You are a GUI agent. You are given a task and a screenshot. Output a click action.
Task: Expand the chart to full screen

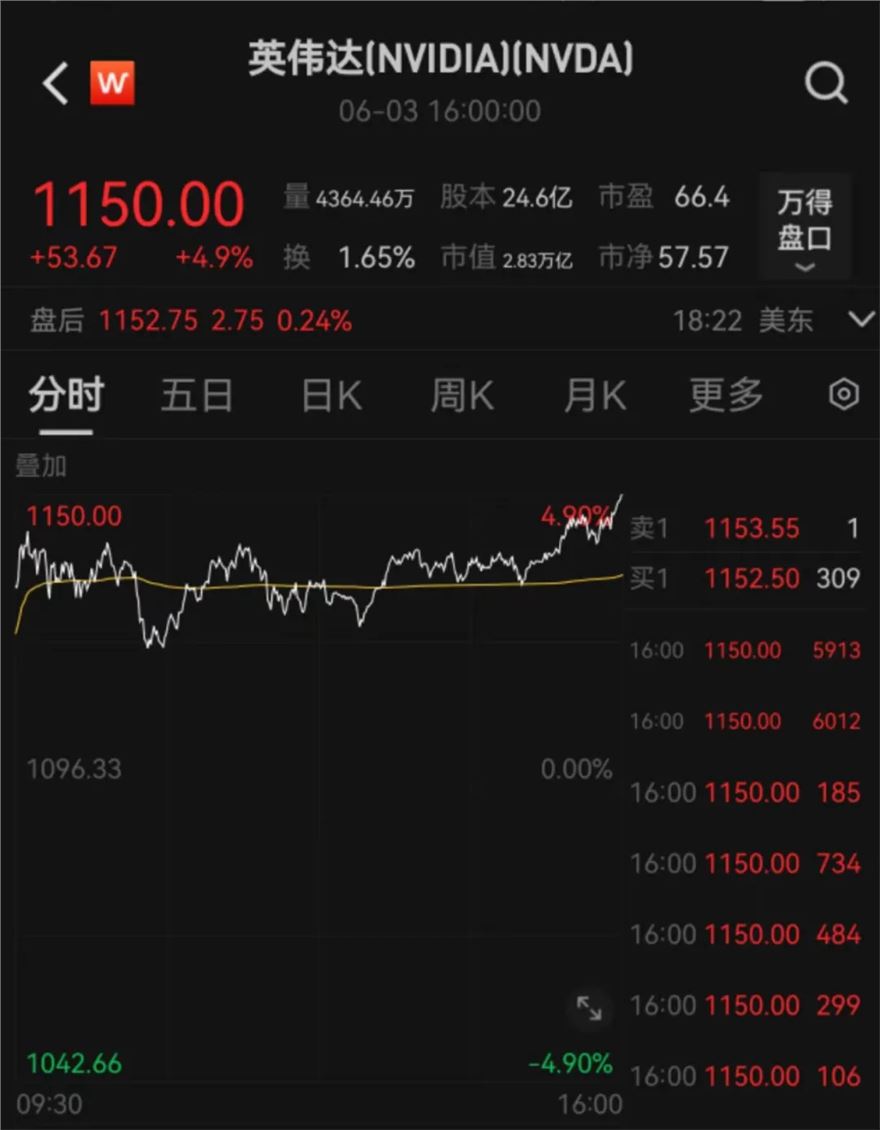pyautogui.click(x=590, y=1009)
